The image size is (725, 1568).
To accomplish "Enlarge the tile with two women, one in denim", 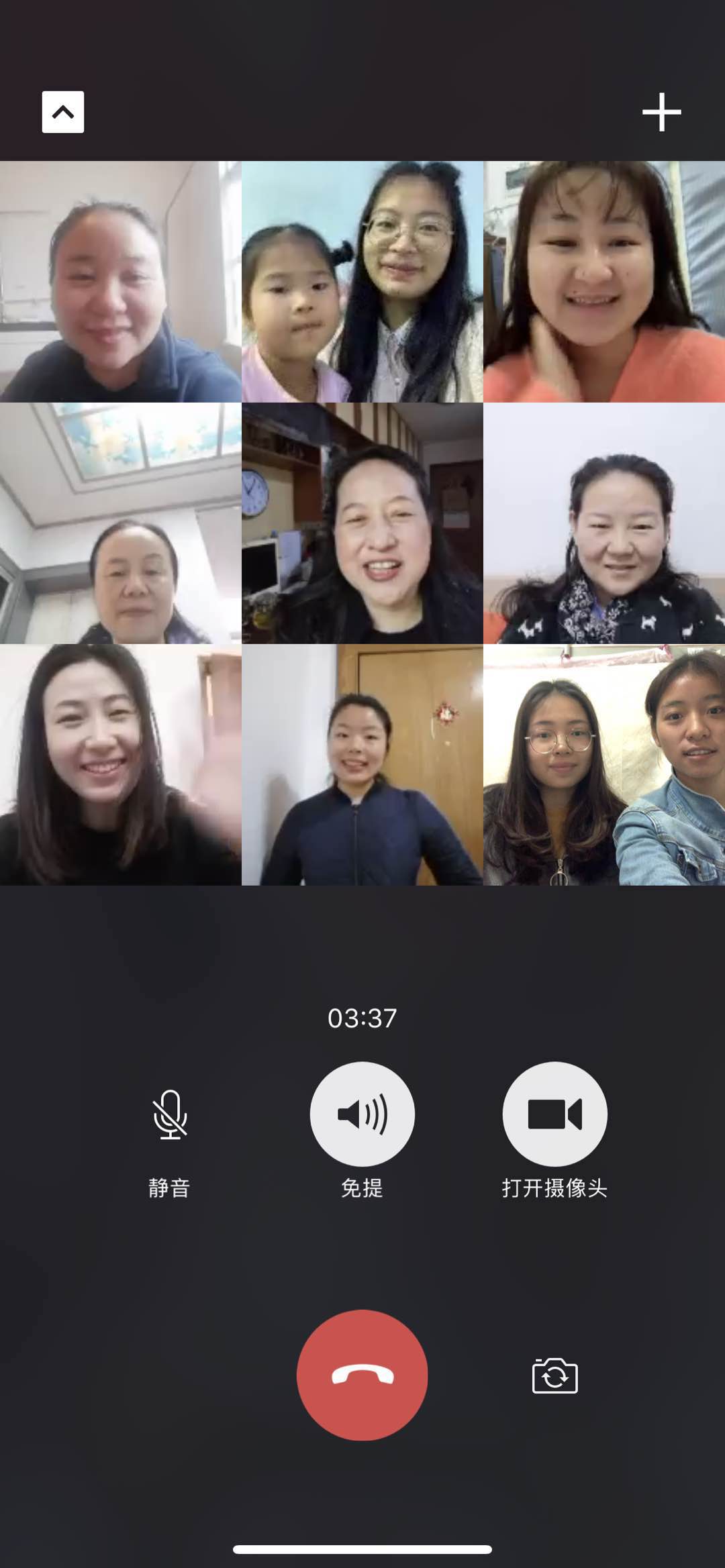I will [603, 765].
